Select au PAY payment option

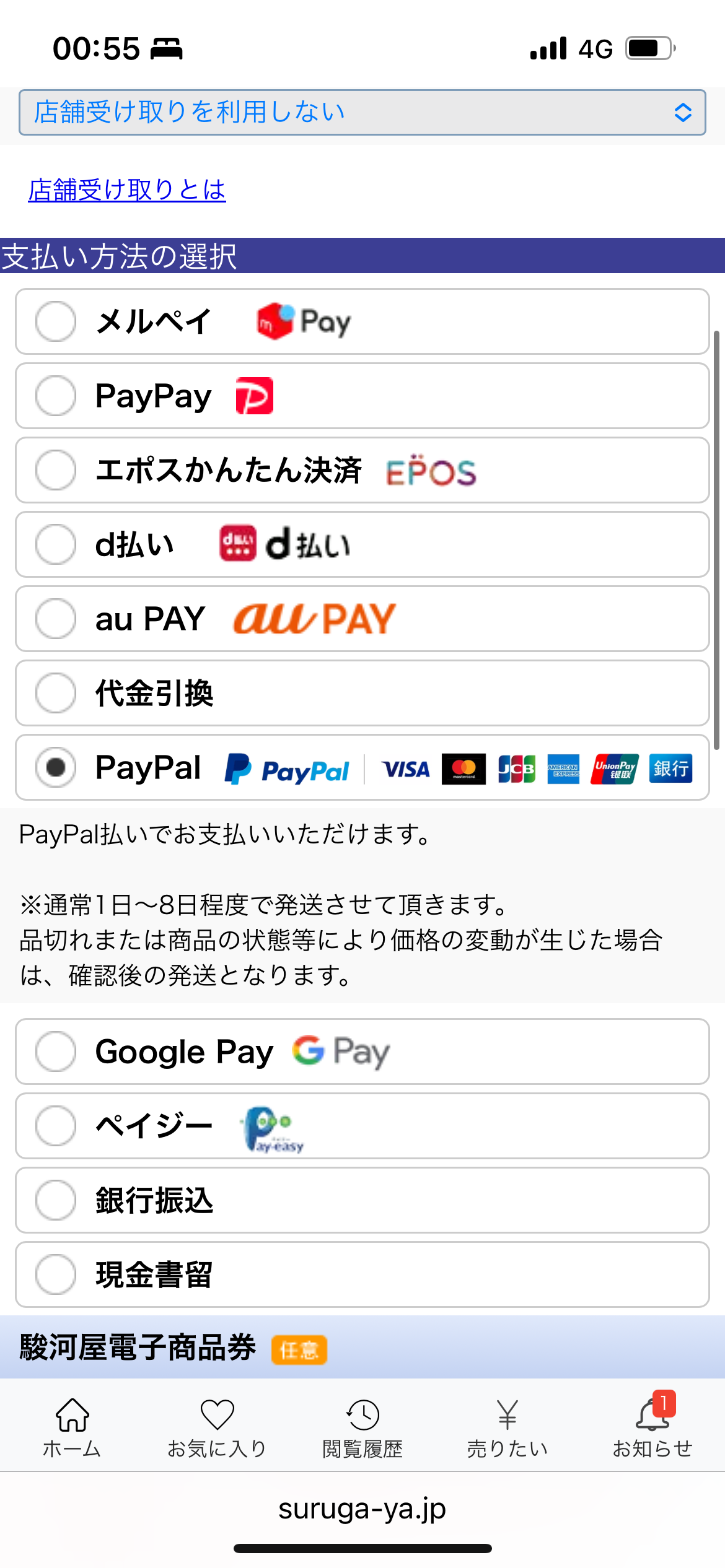click(56, 619)
